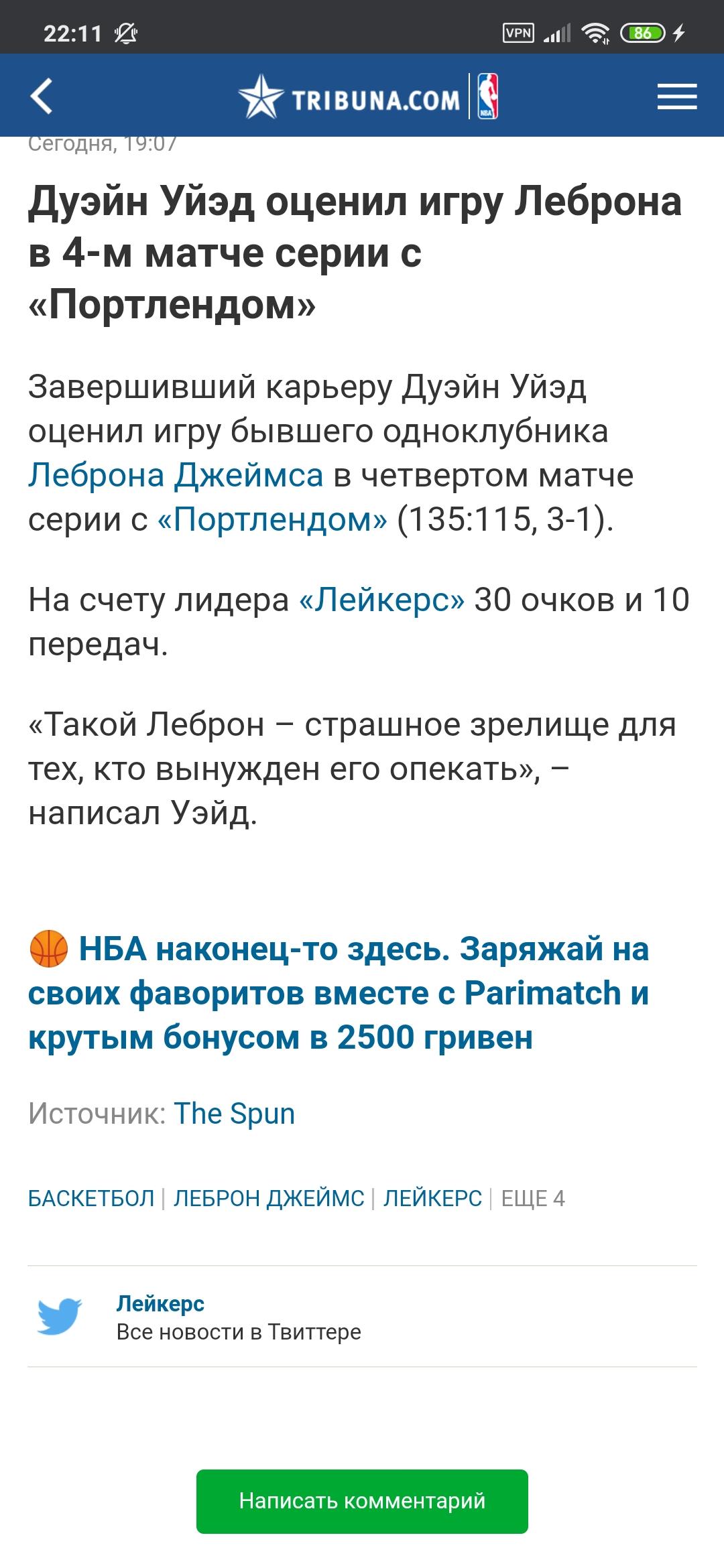The height and width of the screenshot is (1568, 724).
Task: Open the Леброна Джеймса link in the article
Action: click(176, 475)
